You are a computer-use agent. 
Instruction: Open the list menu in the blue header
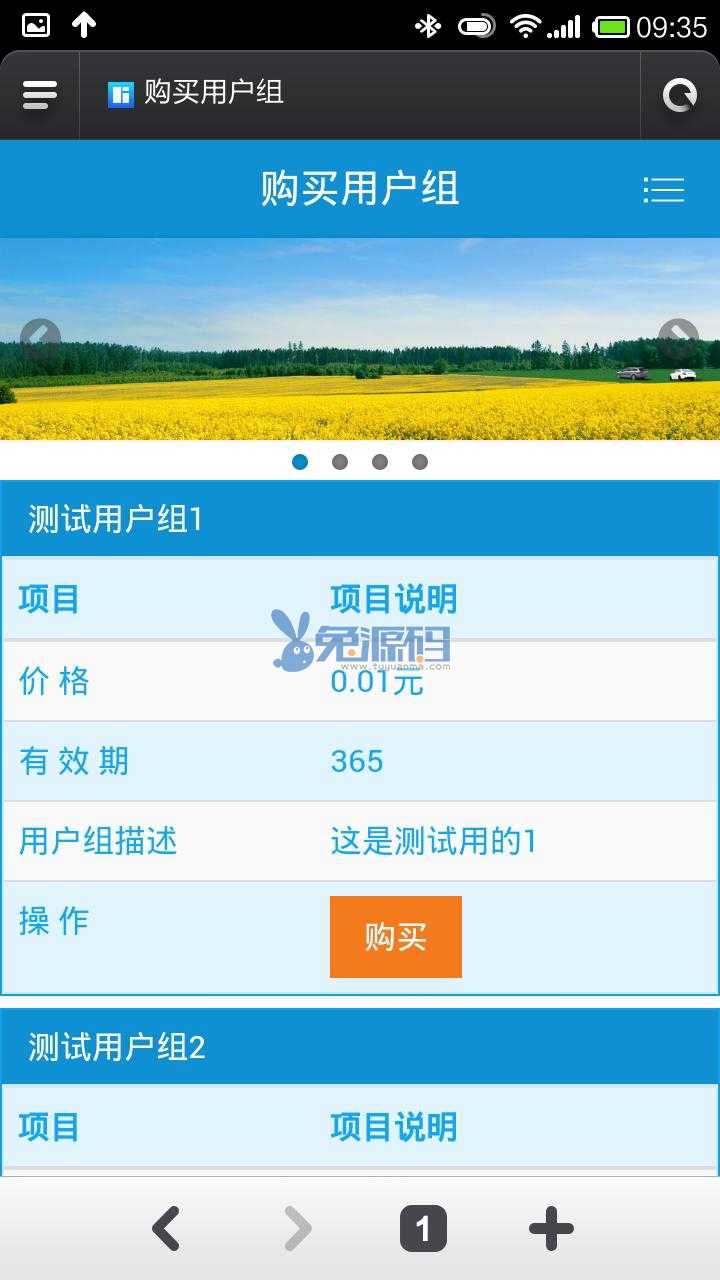pyautogui.click(x=663, y=190)
